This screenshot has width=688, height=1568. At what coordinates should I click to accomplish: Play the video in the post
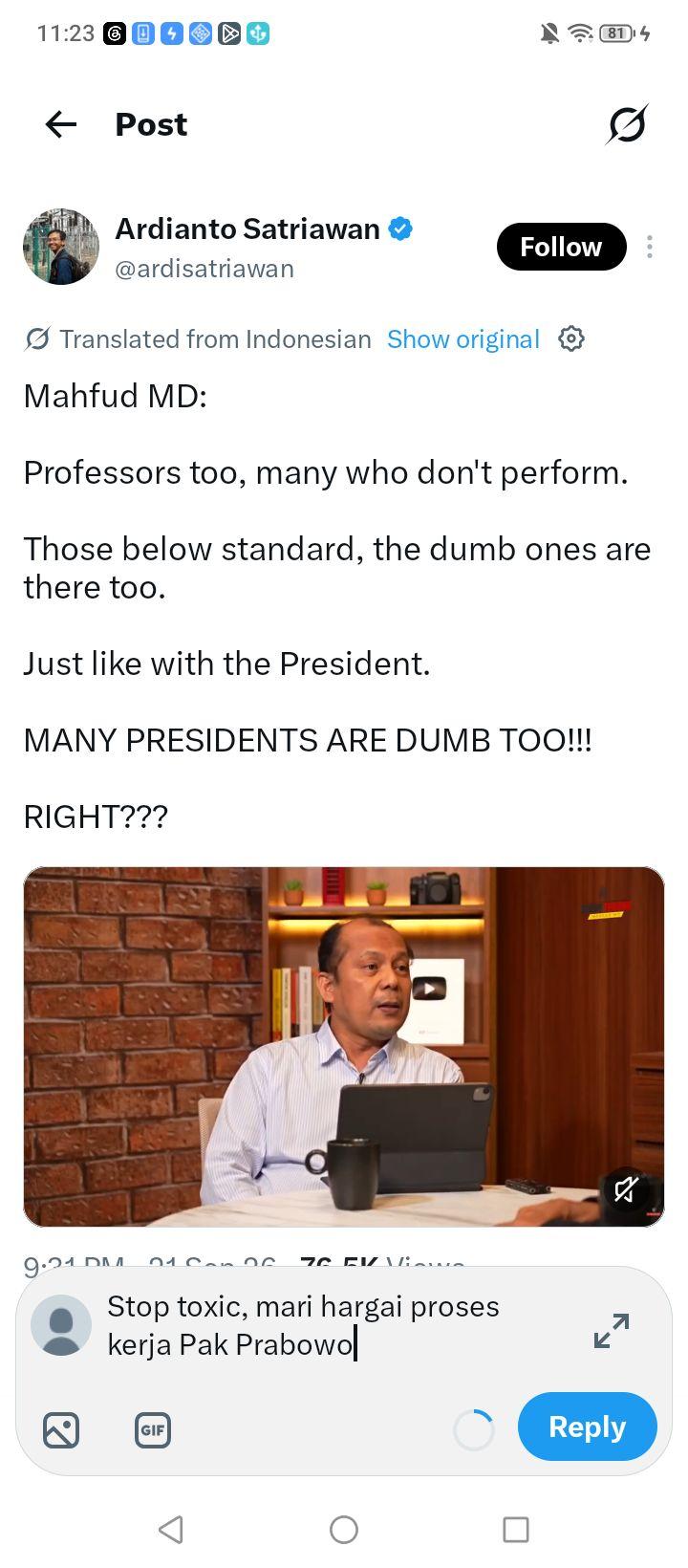344,1046
